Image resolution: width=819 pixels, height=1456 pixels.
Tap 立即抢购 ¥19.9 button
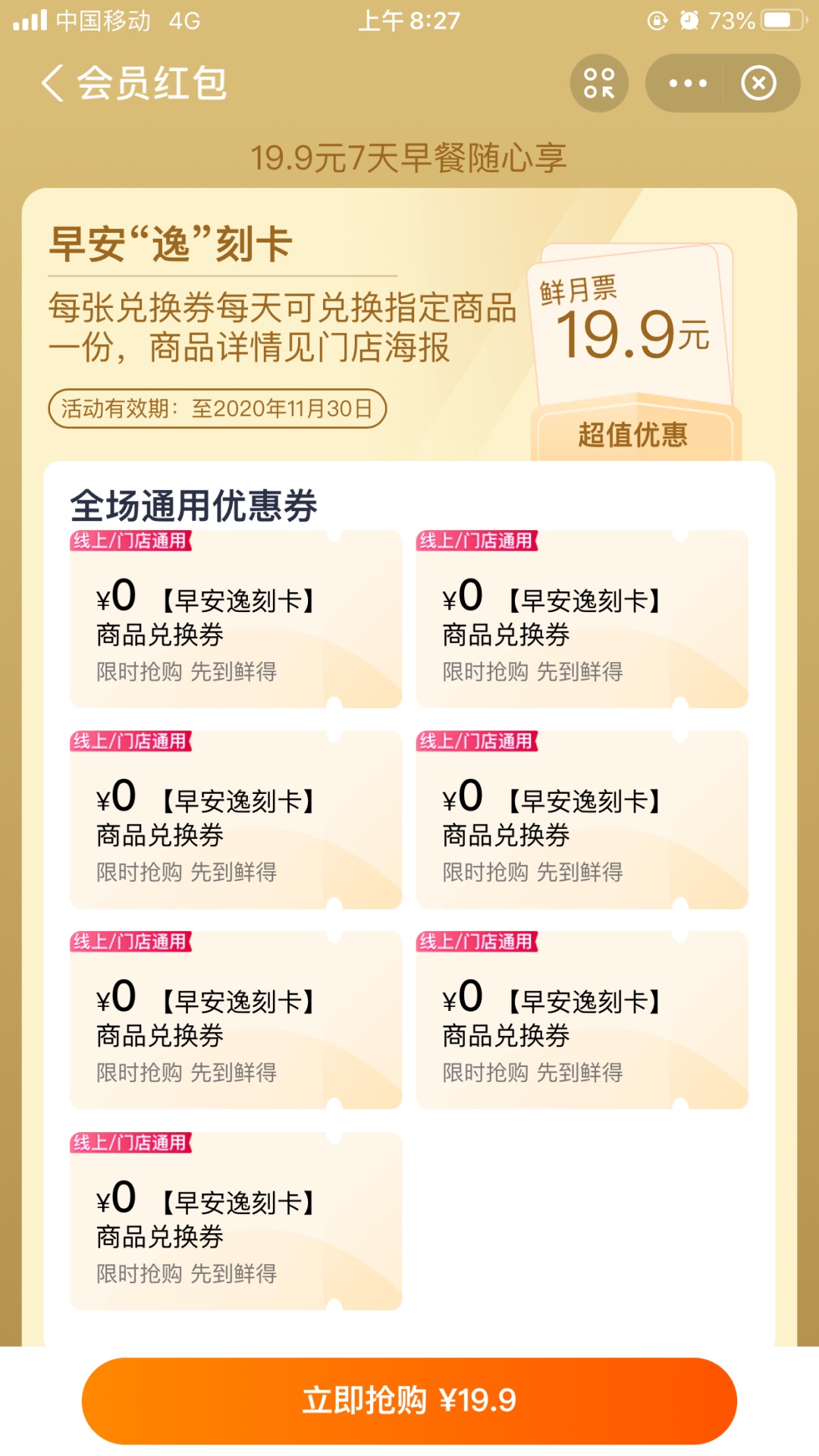(x=409, y=1401)
